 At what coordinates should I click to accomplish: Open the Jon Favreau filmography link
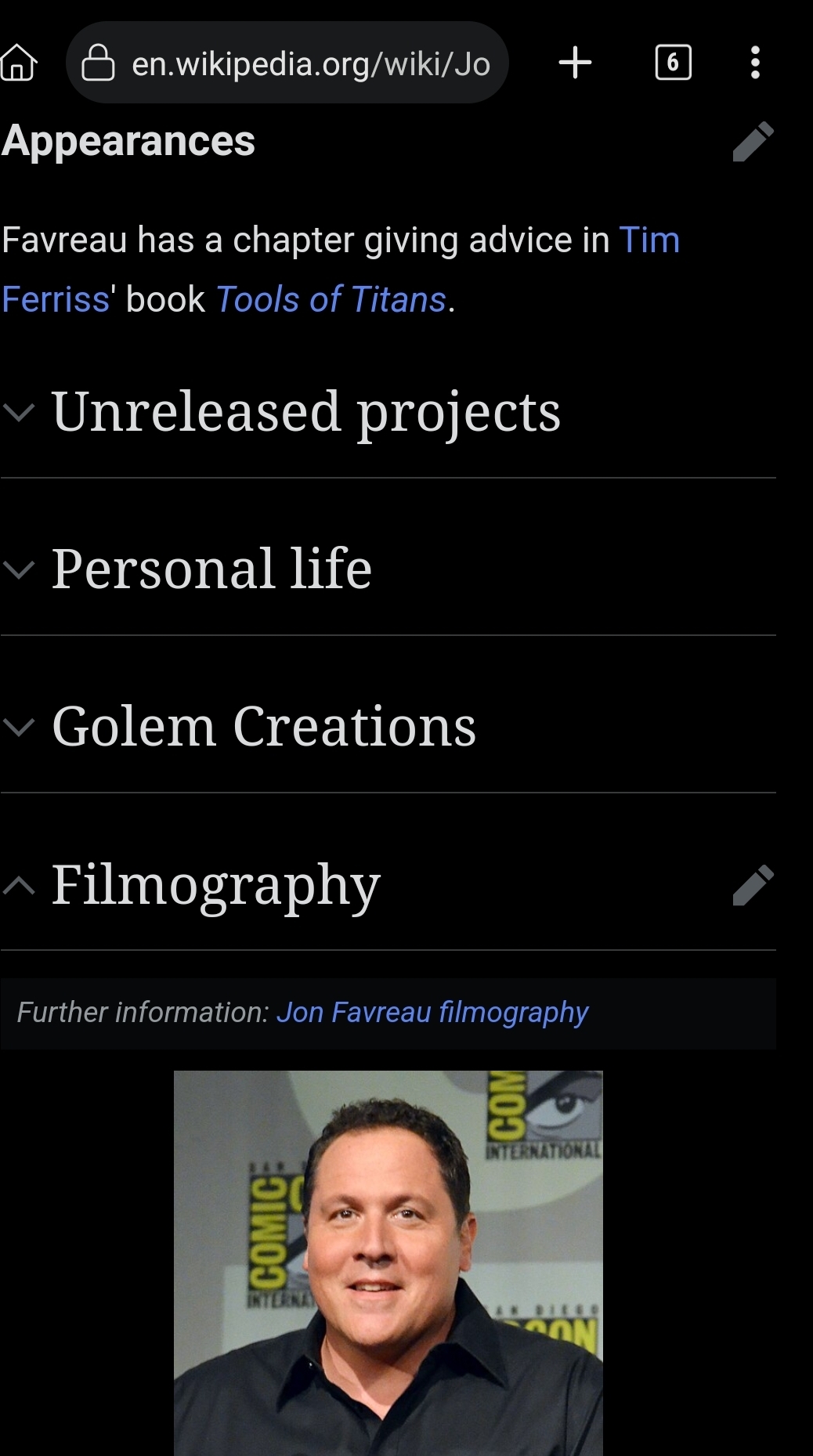click(x=432, y=1013)
